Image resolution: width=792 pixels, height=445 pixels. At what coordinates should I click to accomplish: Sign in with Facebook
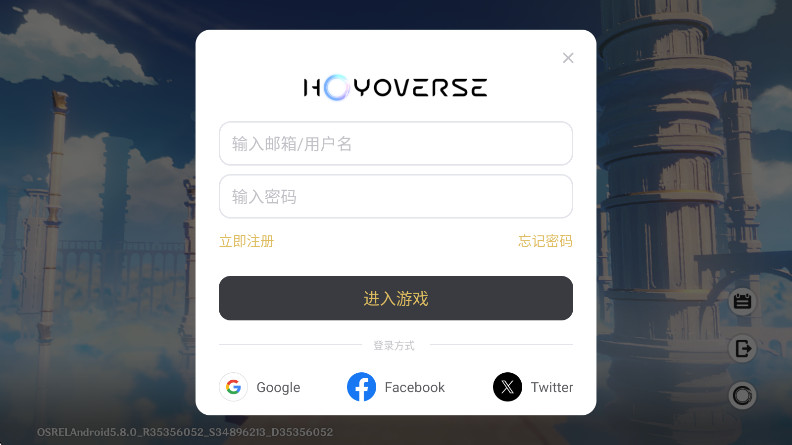point(396,387)
